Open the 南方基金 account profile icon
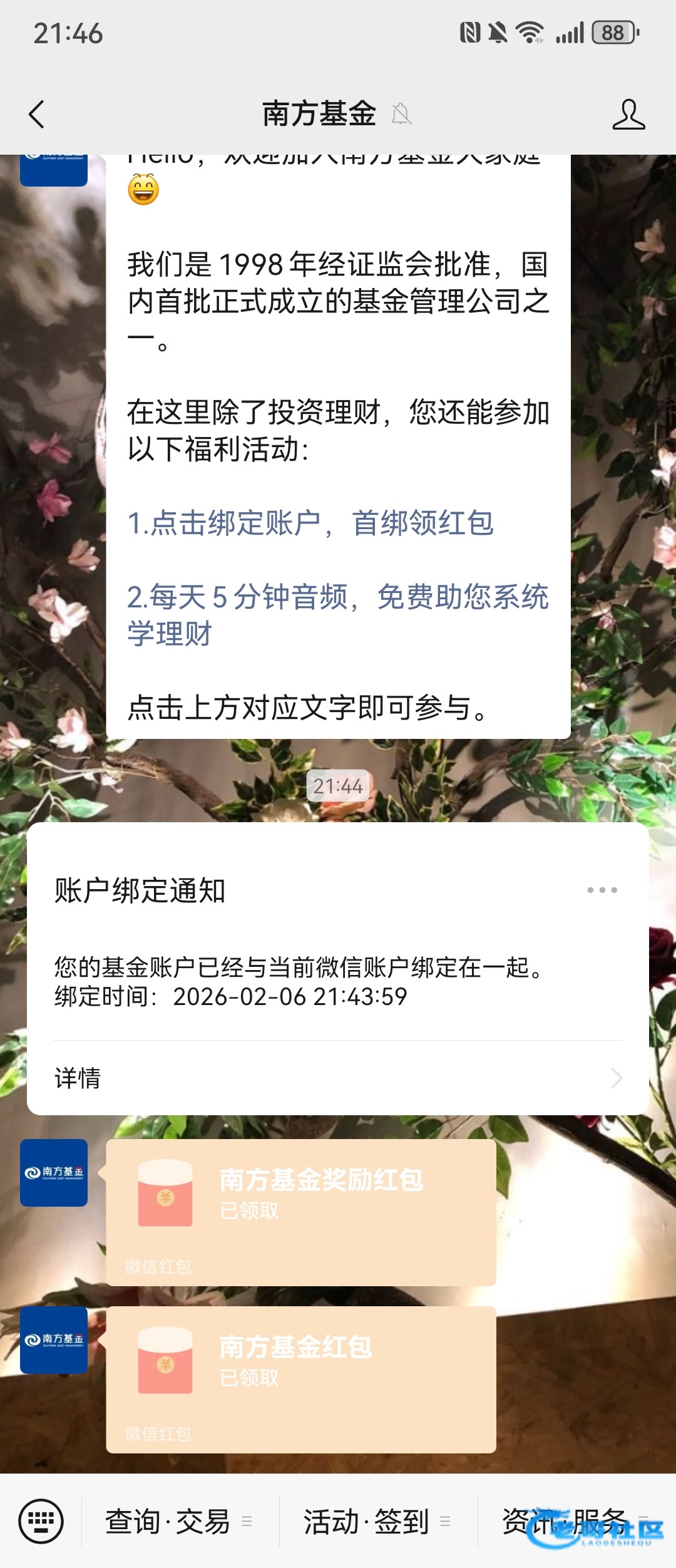676x1568 pixels. click(628, 115)
